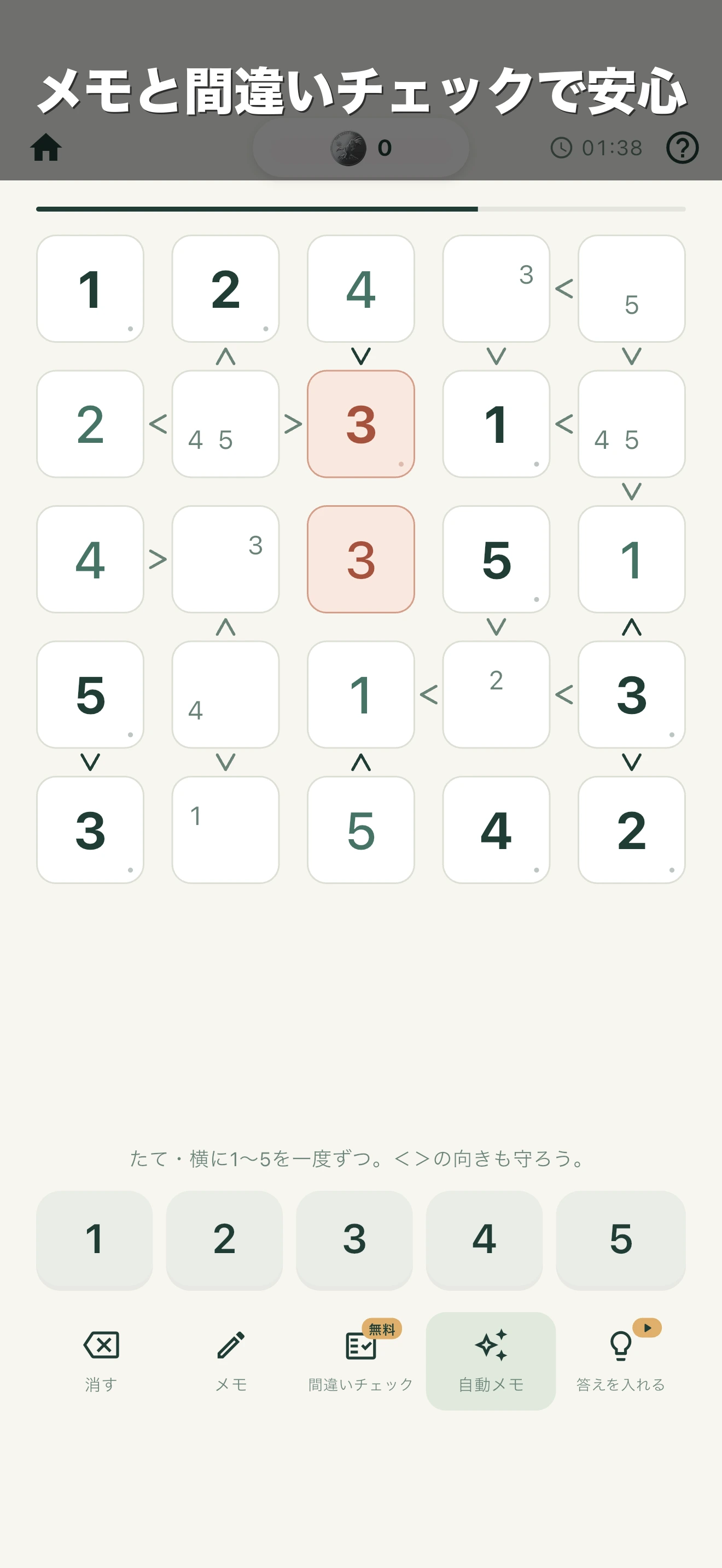722x1568 pixels.
Task: Select the empty cell with only memo 1
Action: pos(225,830)
